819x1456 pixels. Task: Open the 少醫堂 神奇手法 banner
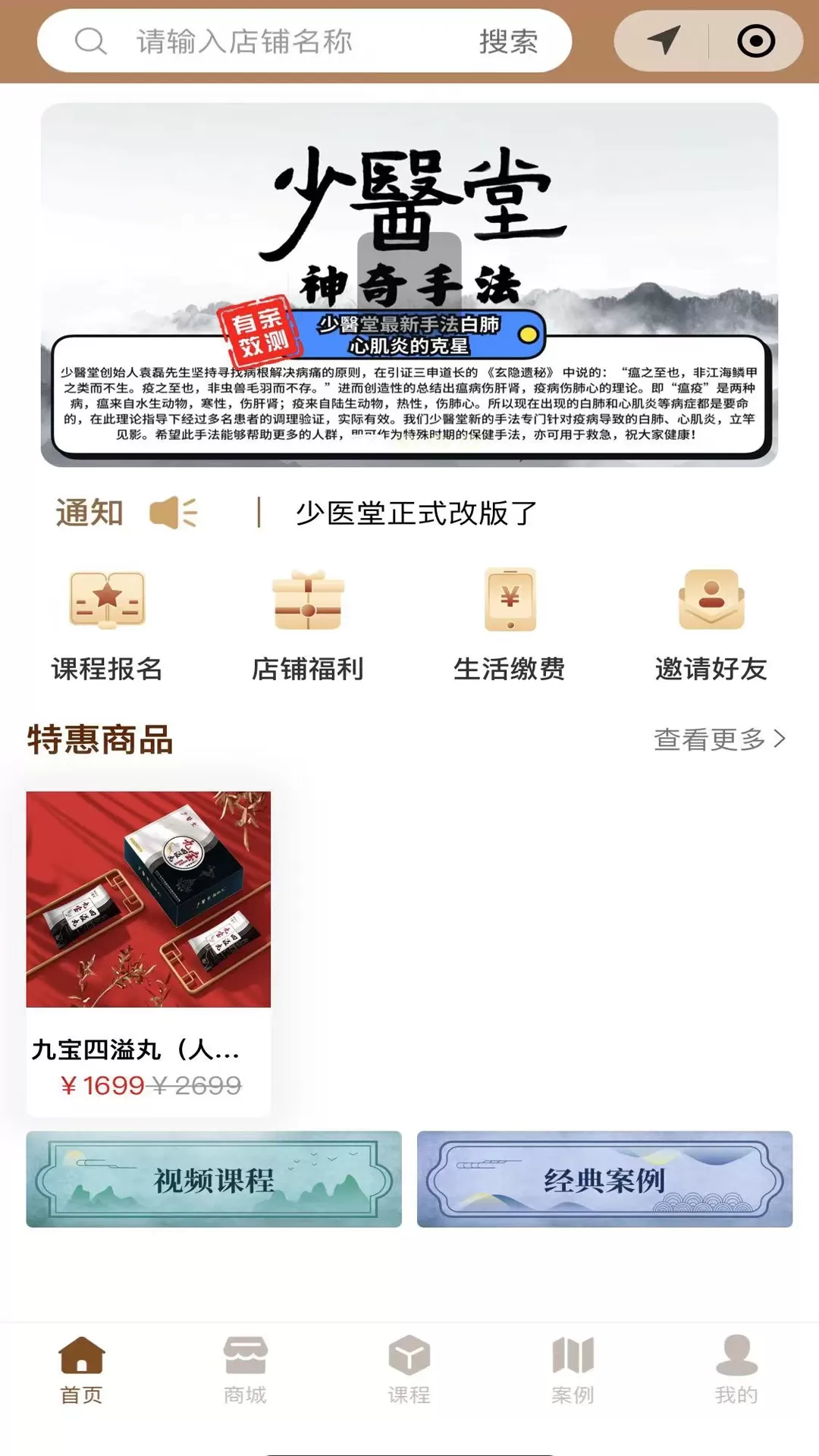pyautogui.click(x=409, y=284)
